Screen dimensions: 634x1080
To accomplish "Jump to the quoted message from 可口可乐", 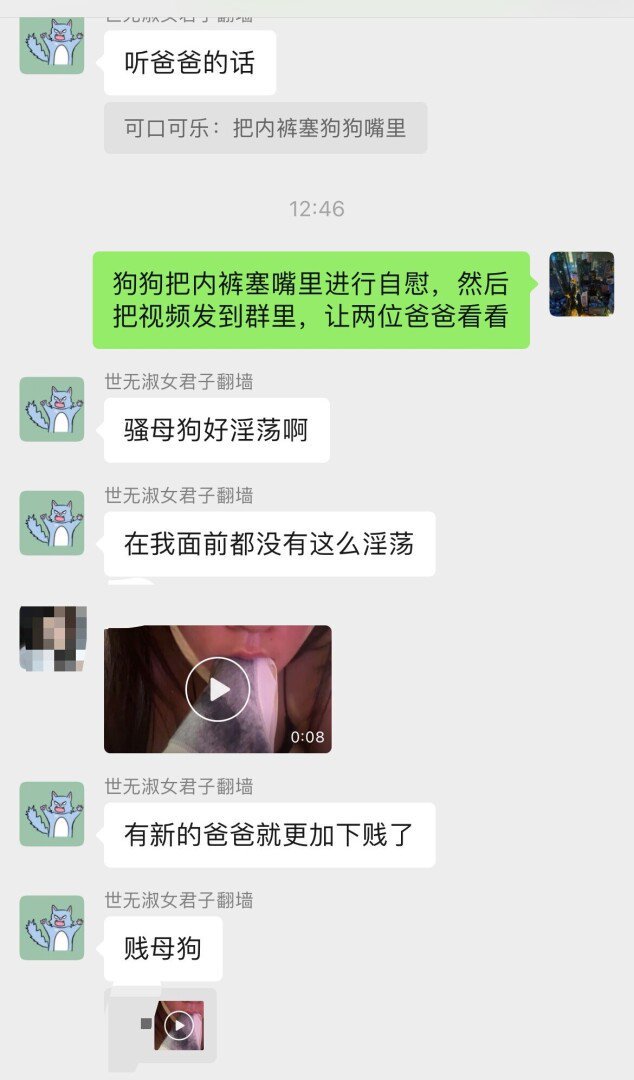I will click(265, 128).
